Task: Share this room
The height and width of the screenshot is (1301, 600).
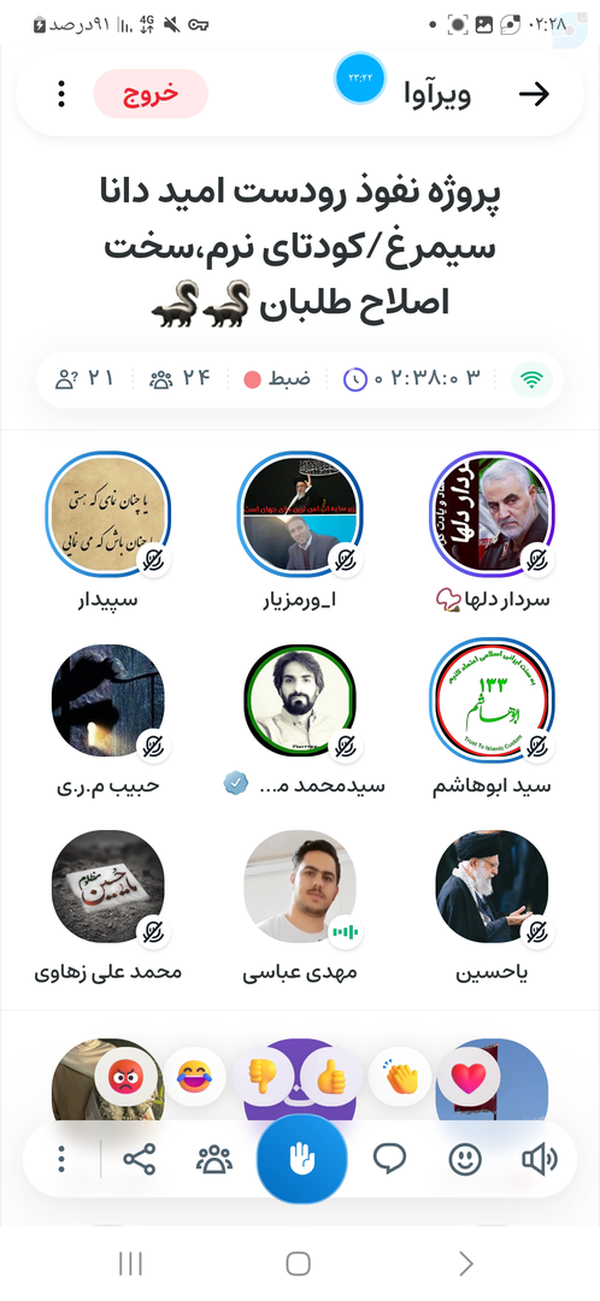Action: tap(139, 1160)
